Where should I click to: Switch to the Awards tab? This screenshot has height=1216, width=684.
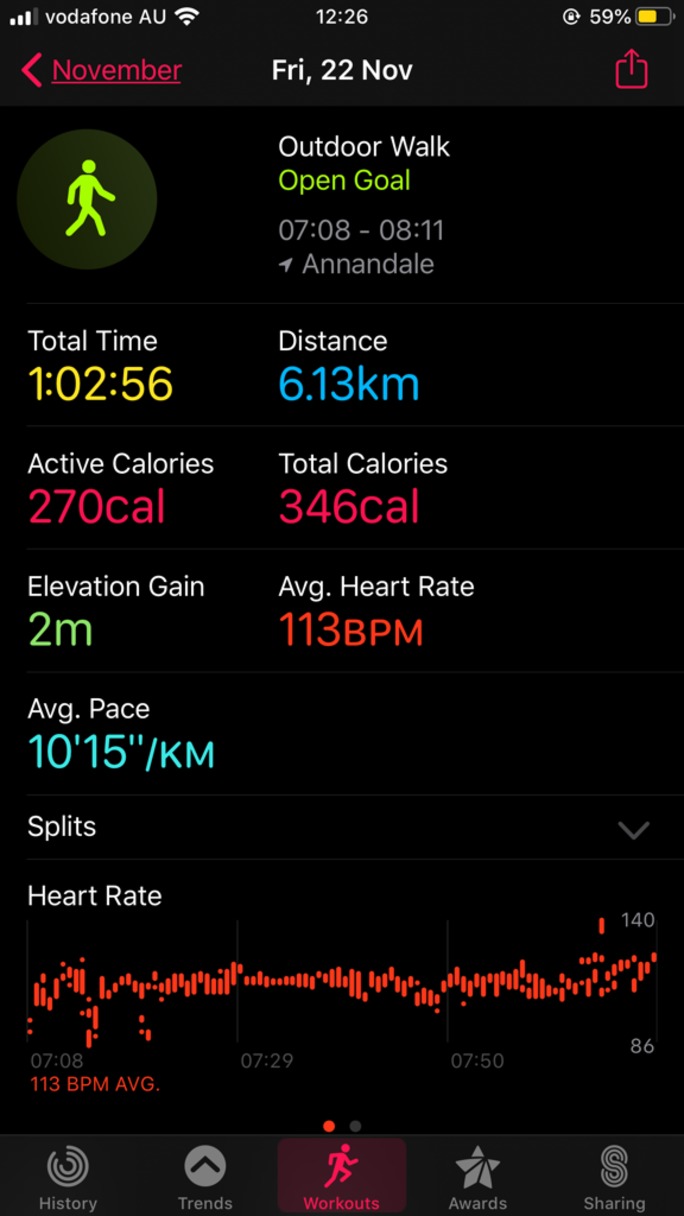(x=478, y=1177)
